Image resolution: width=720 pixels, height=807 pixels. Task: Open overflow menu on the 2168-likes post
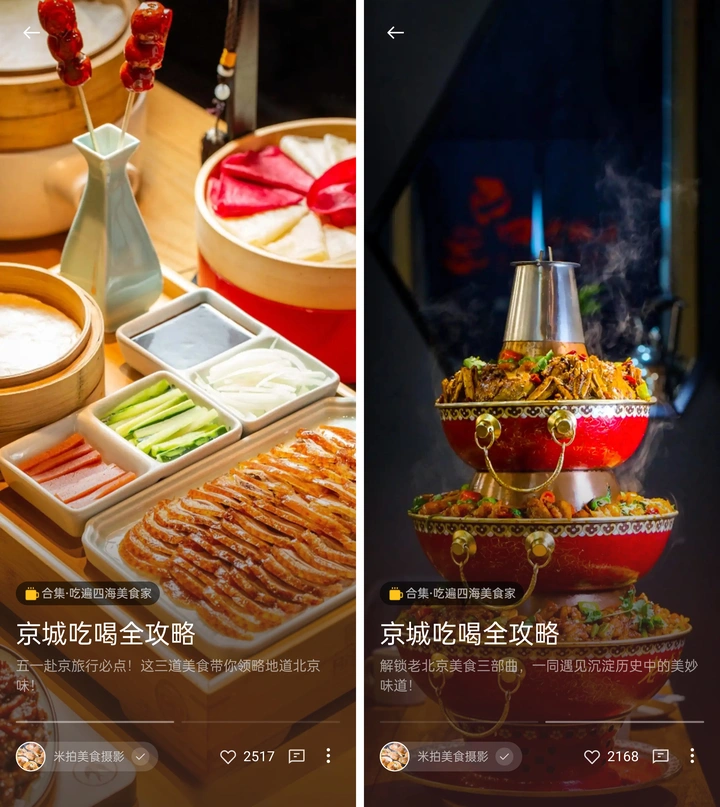[x=692, y=756]
